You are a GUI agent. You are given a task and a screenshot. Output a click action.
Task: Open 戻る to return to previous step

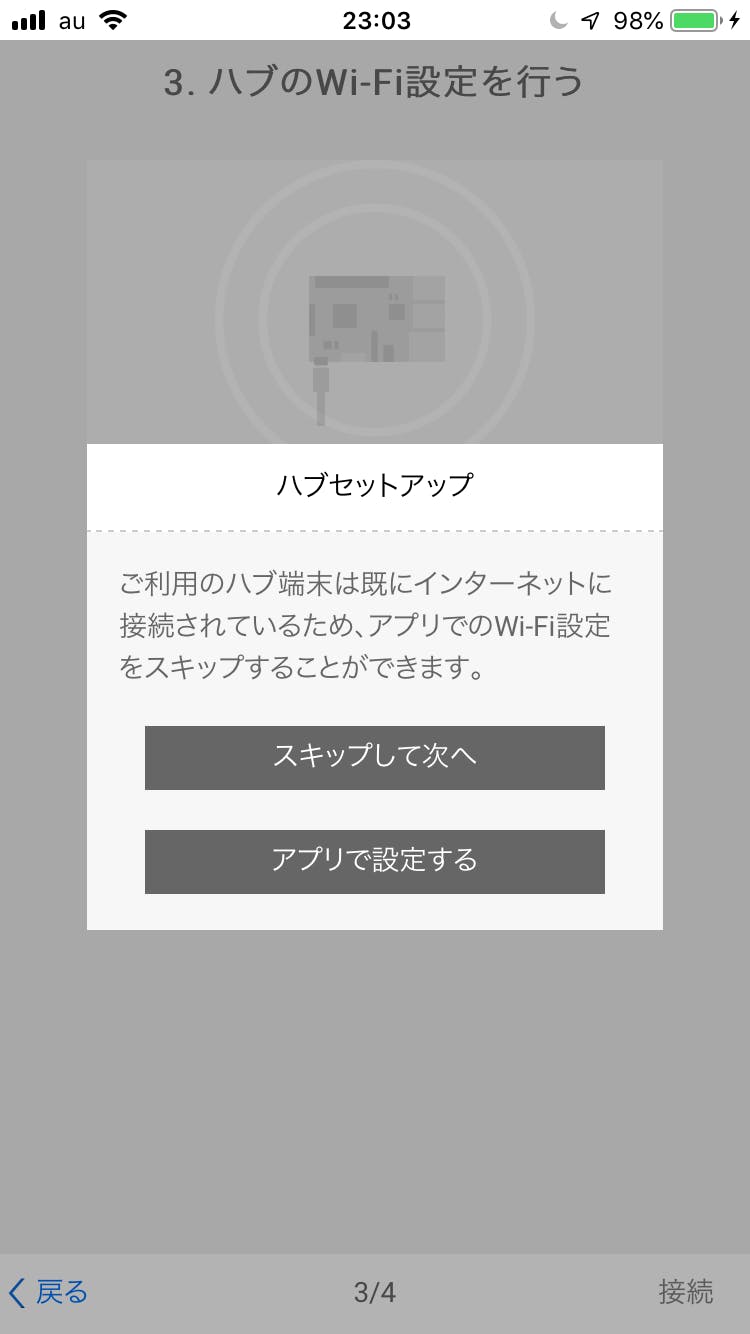[x=50, y=1292]
